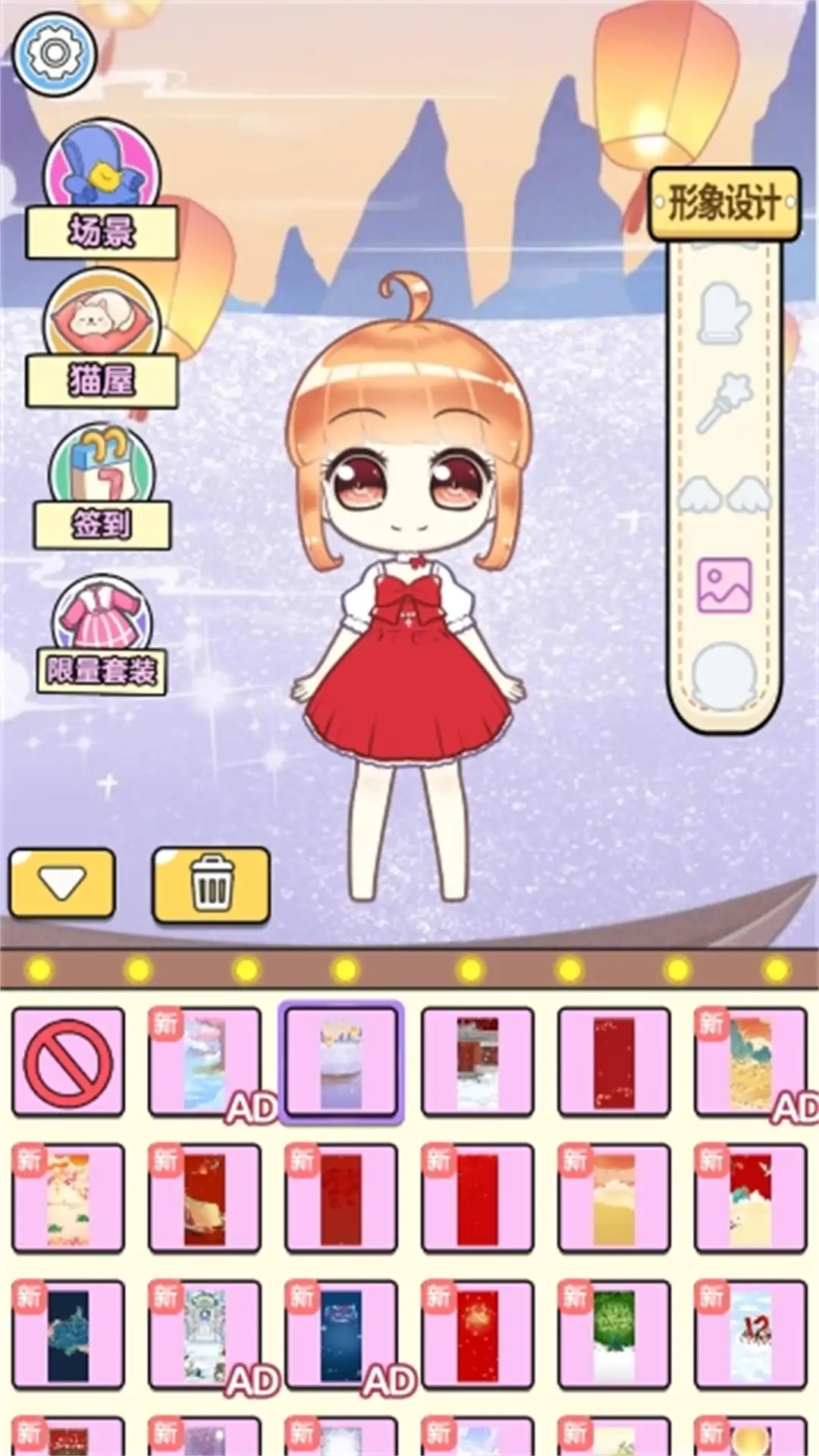Select the background picture category icon
819x1456 pixels.
723,585
